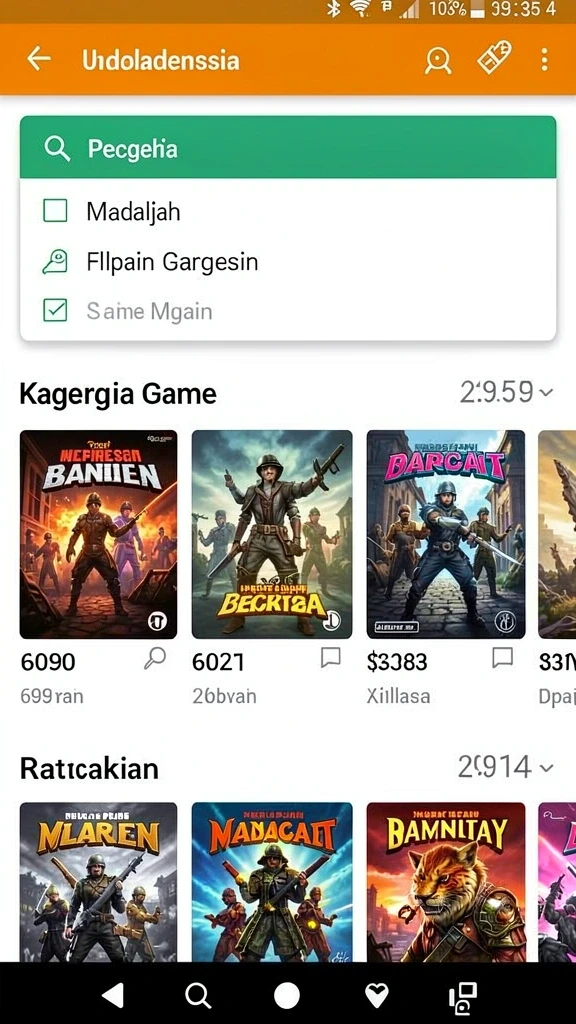This screenshot has width=576, height=1024.
Task: Open the Beckiza game card
Action: click(x=272, y=534)
